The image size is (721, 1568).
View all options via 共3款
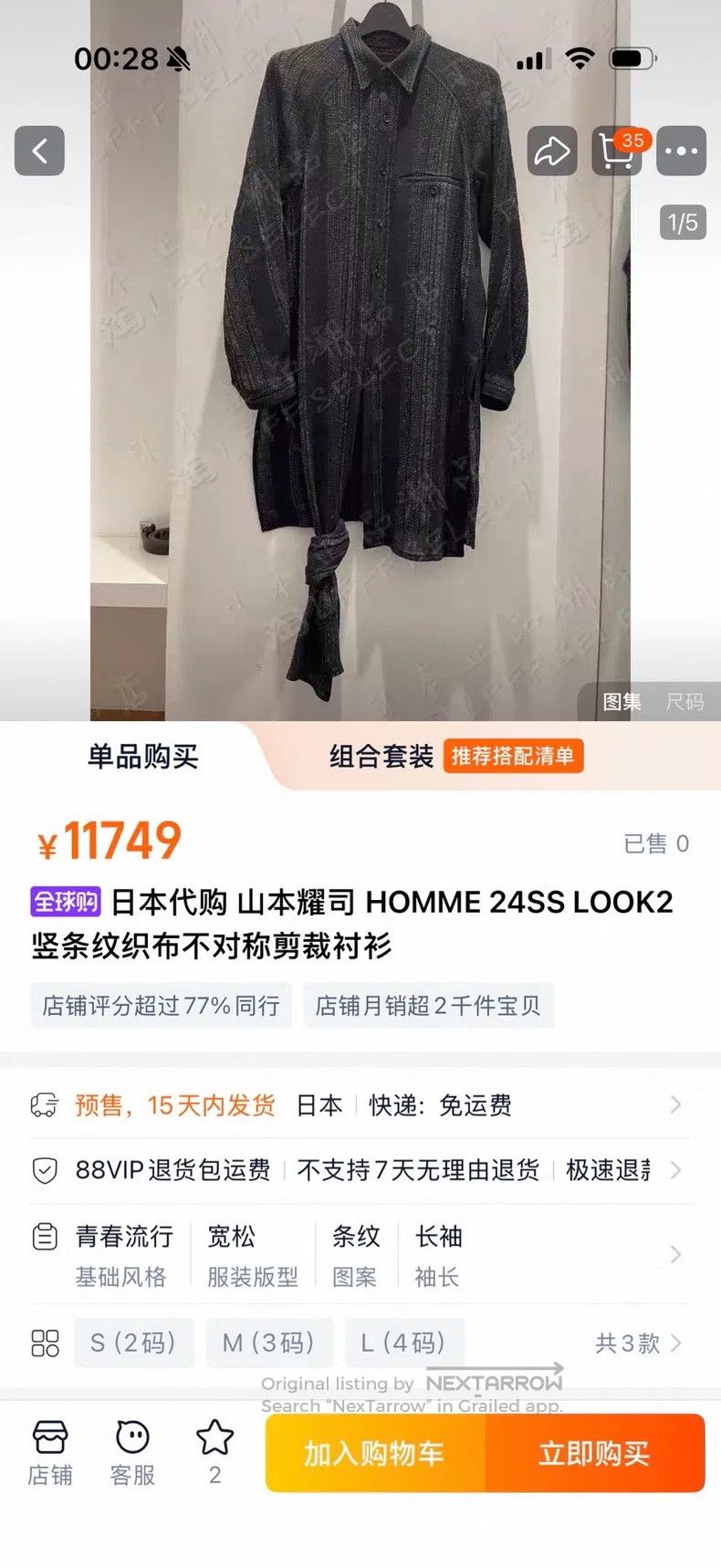(638, 1343)
